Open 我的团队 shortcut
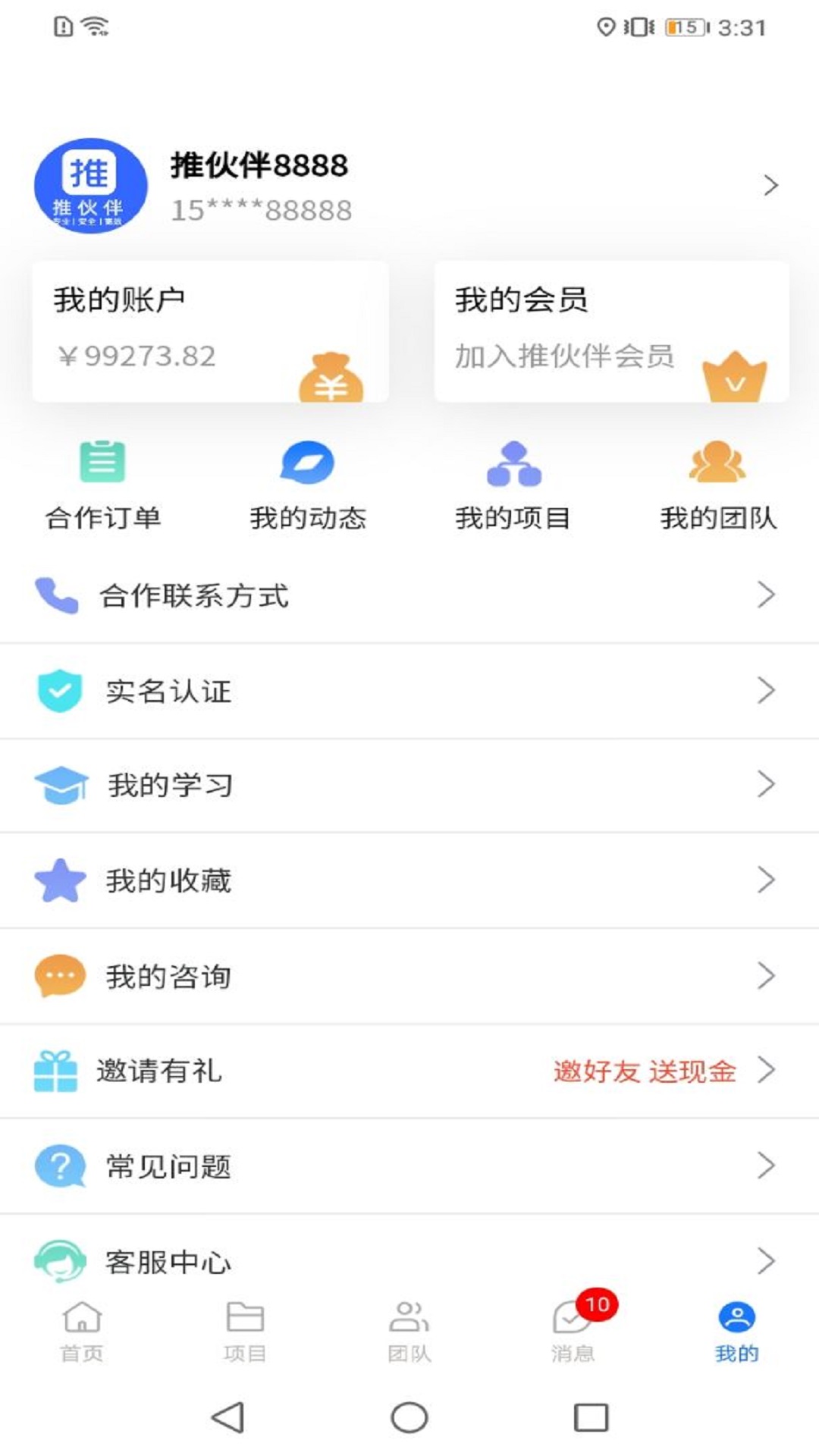Viewport: 819px width, 1456px height. 717,485
